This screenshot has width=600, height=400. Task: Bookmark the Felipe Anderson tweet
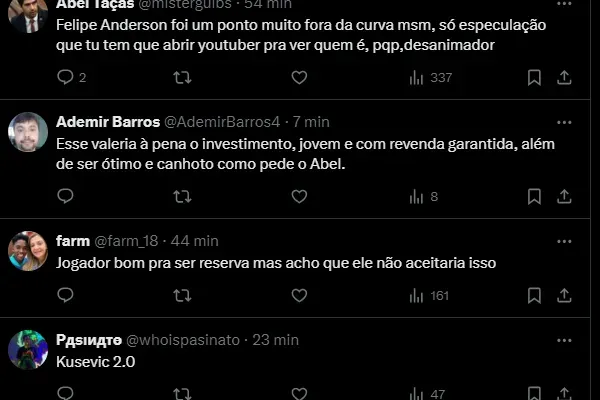point(534,77)
